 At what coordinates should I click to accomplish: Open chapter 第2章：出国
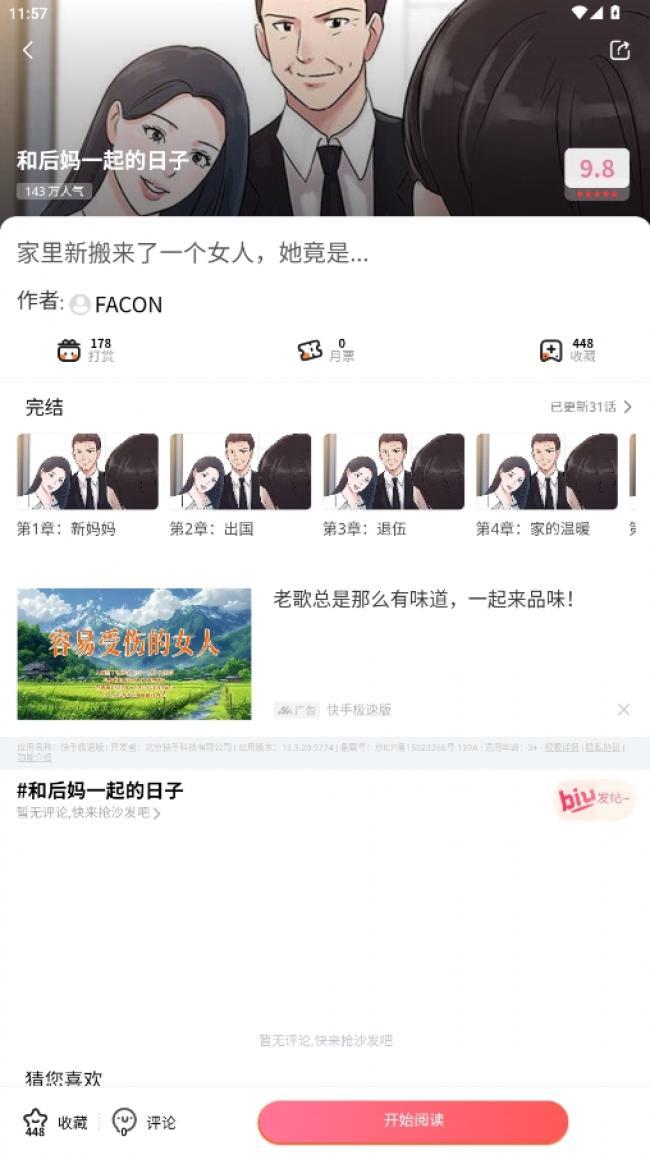240,472
